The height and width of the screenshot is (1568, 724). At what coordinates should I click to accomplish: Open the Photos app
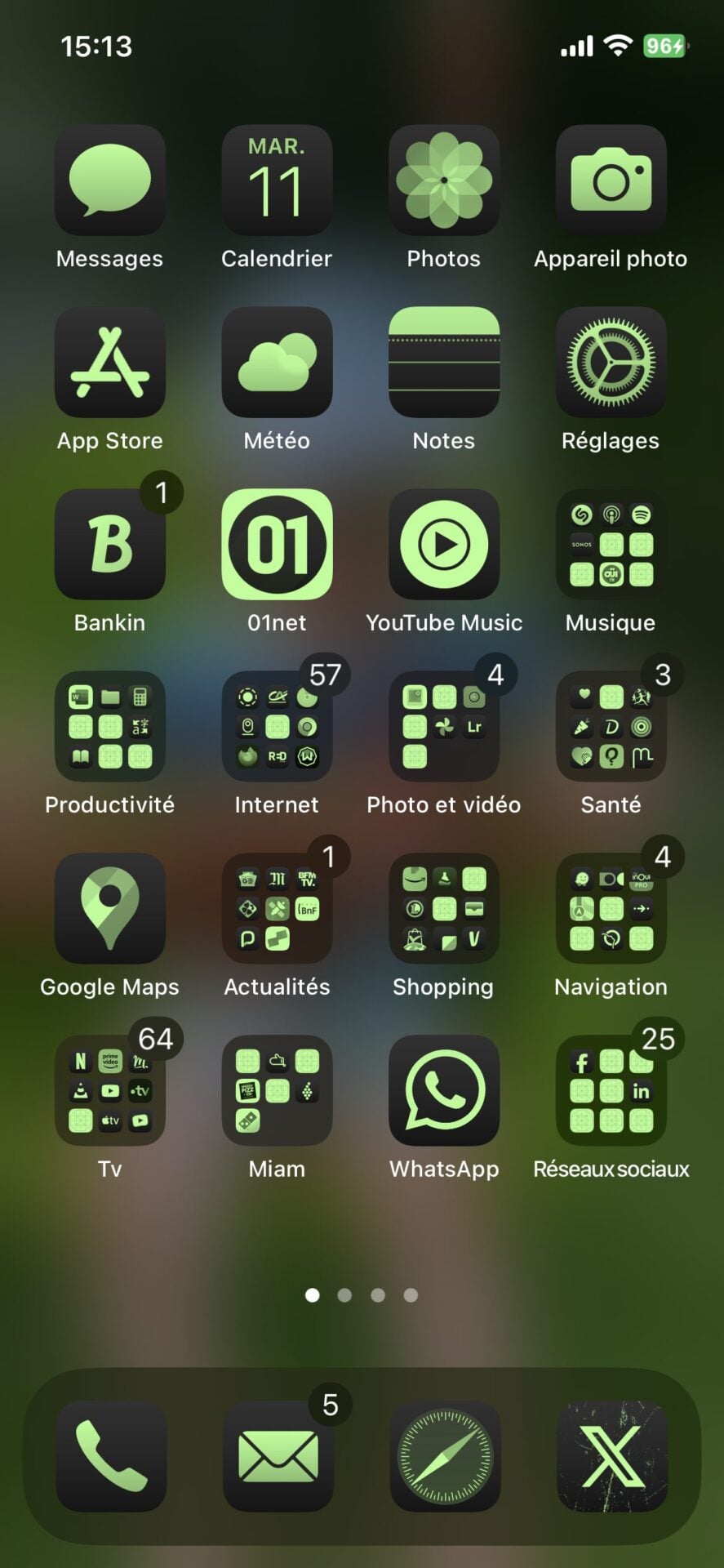443,180
